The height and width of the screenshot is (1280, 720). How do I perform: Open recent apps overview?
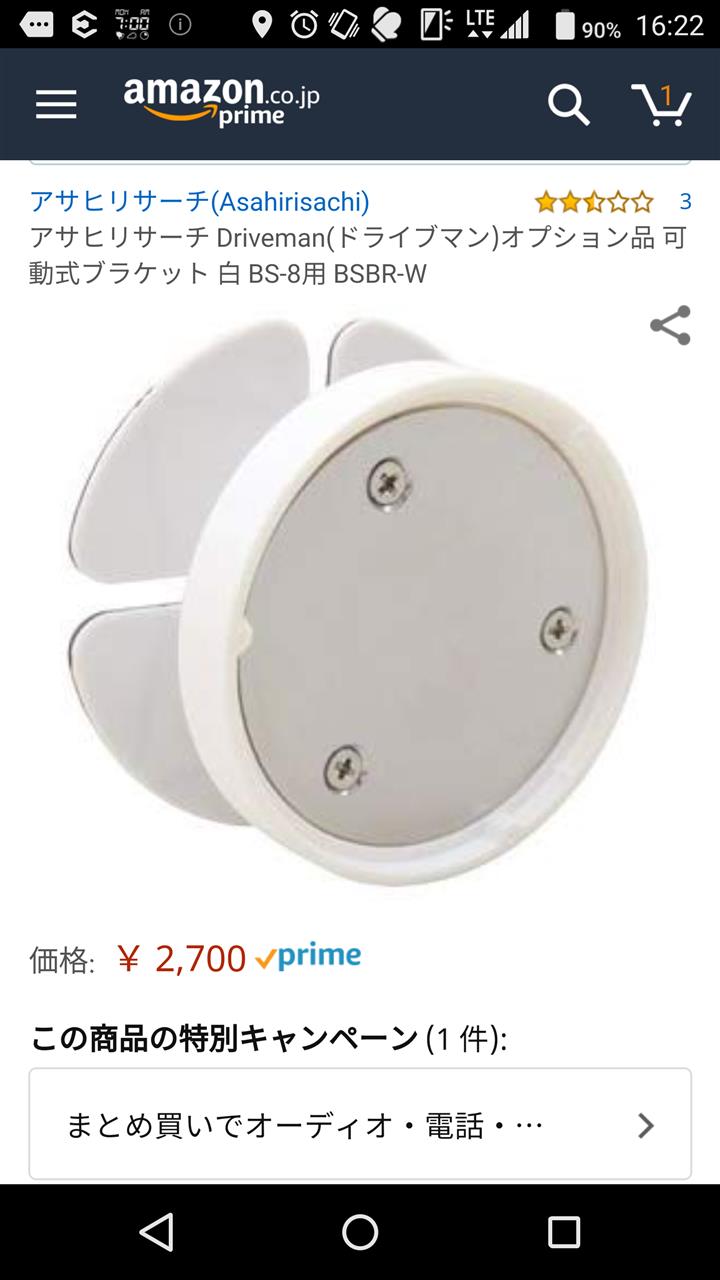(x=564, y=1232)
